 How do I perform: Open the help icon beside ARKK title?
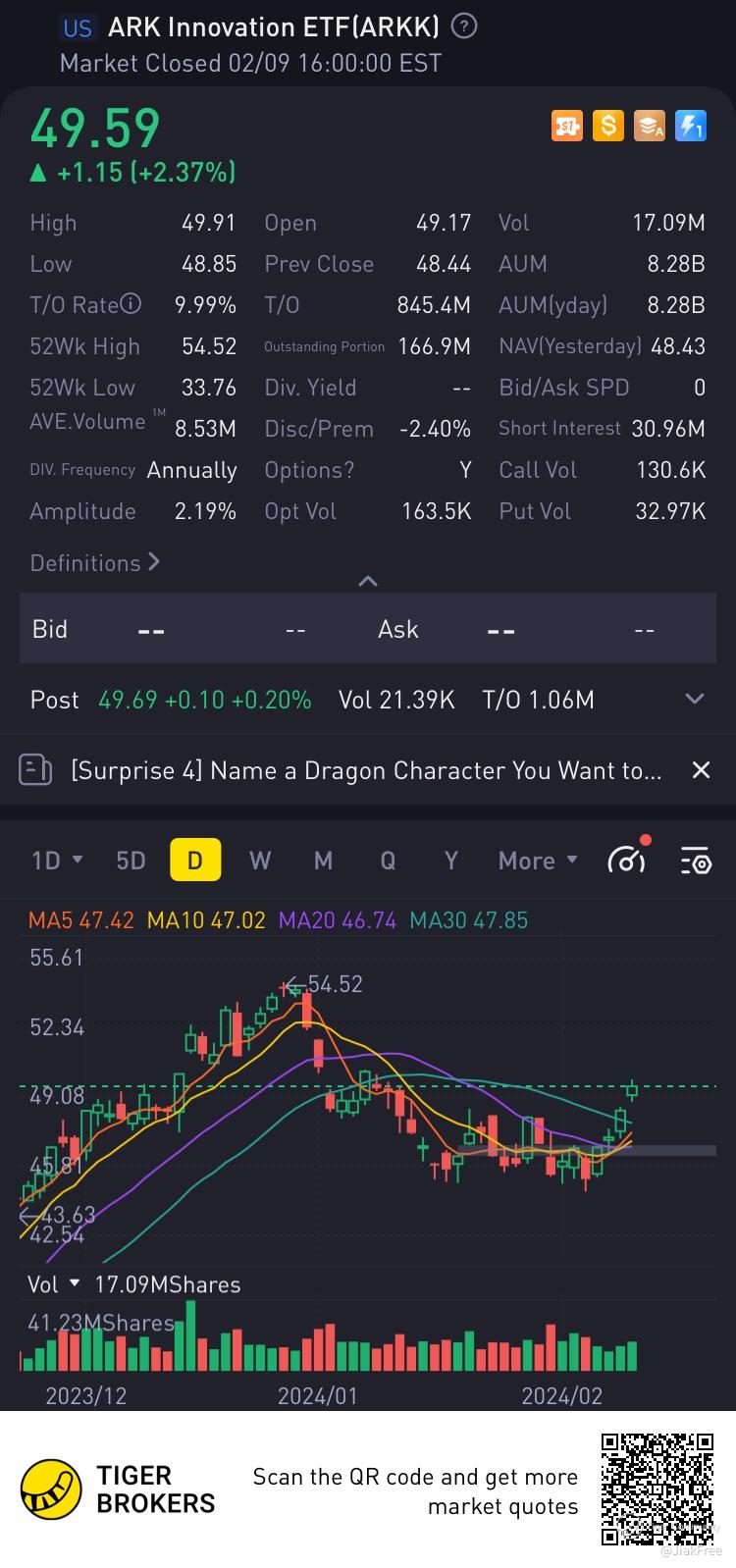point(463,26)
